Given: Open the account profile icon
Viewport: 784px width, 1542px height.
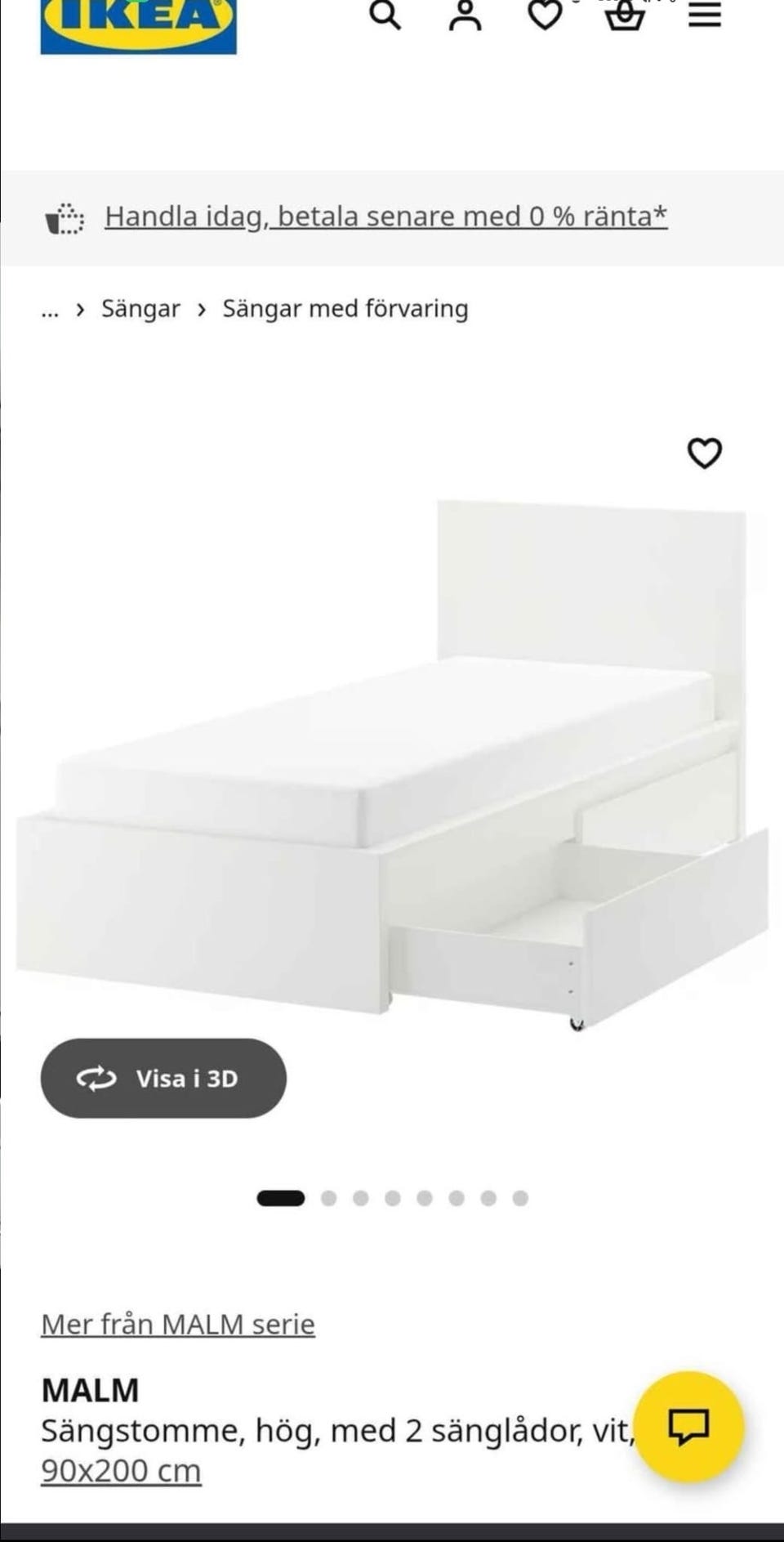Looking at the screenshot, I should coord(465,15).
